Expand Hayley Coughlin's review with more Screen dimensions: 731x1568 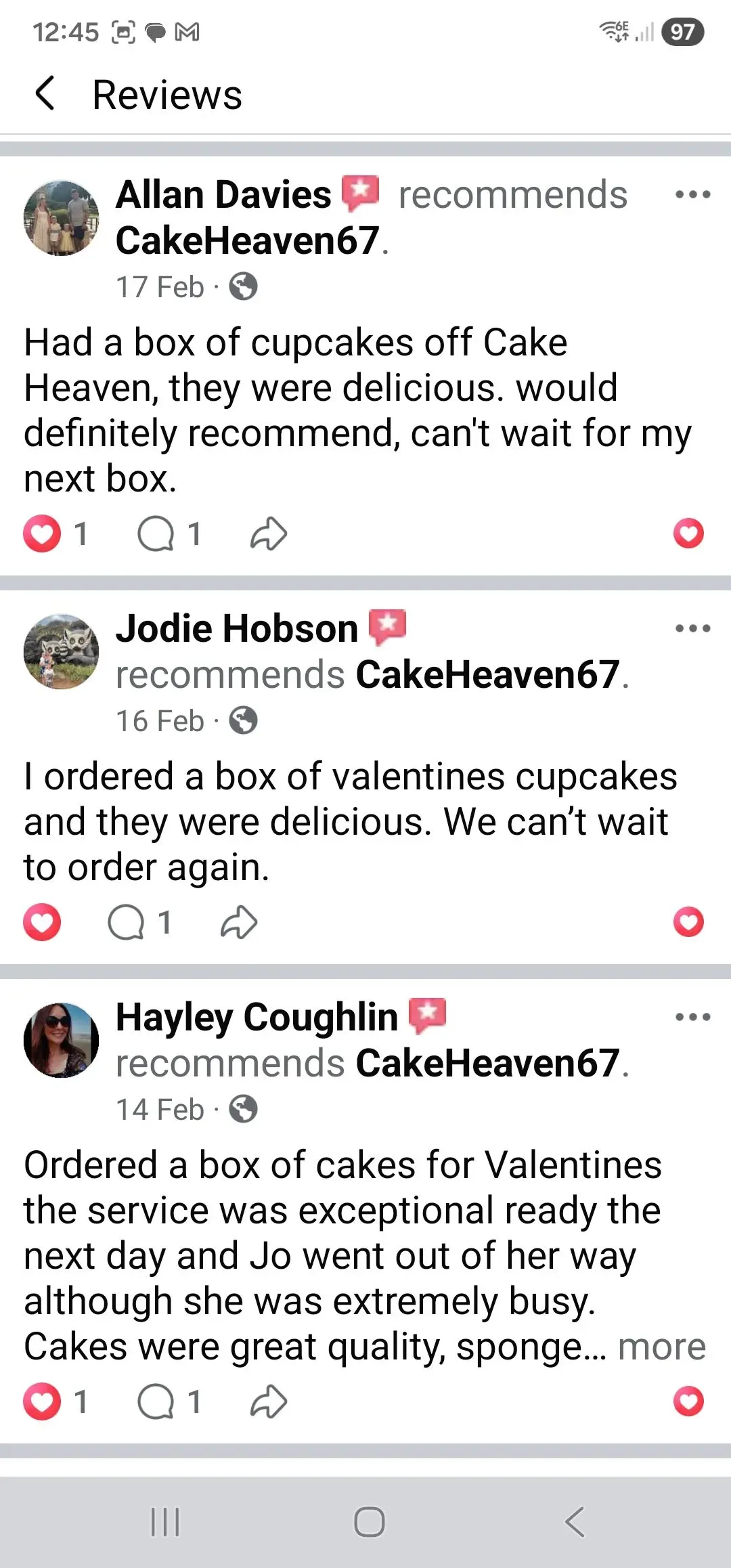pyautogui.click(x=662, y=1346)
